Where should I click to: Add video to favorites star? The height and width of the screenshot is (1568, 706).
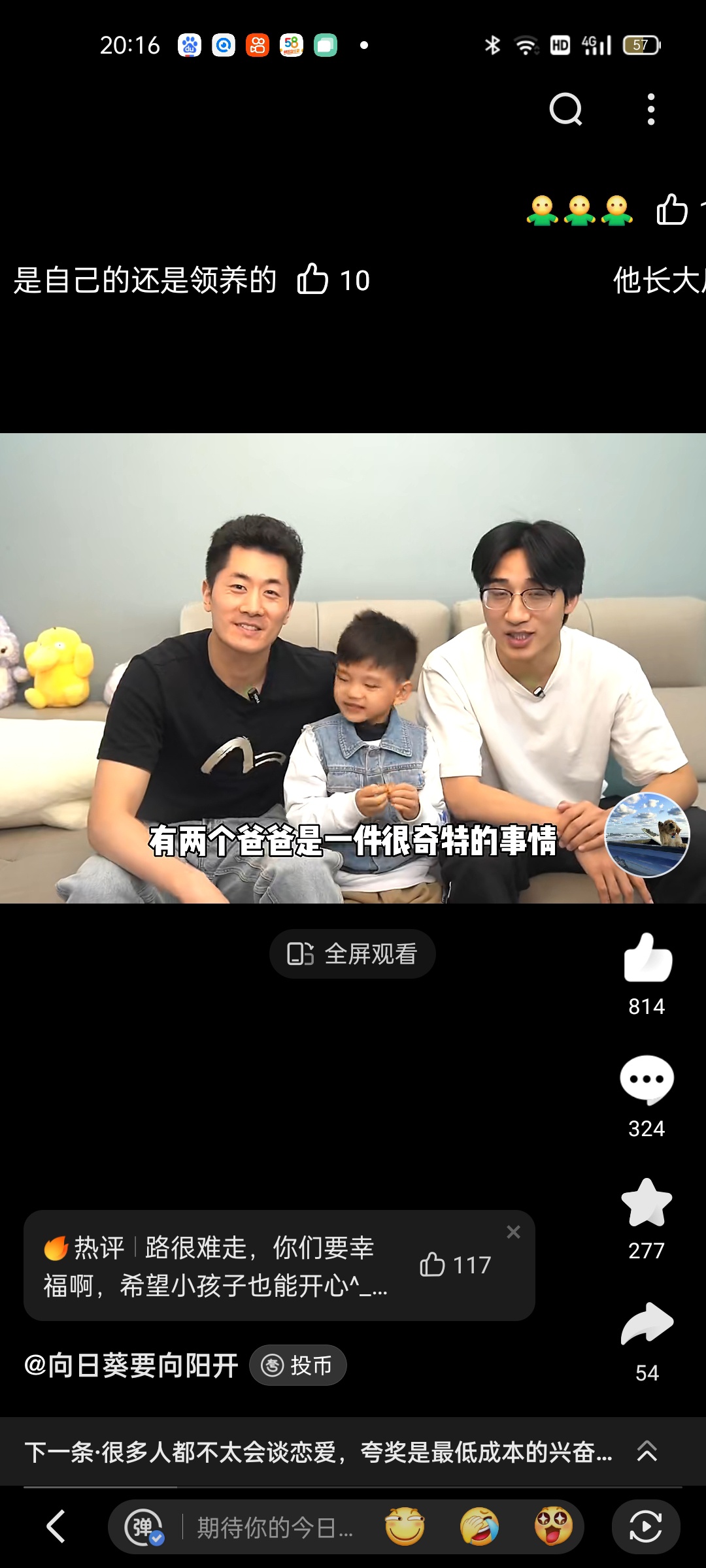click(647, 1203)
